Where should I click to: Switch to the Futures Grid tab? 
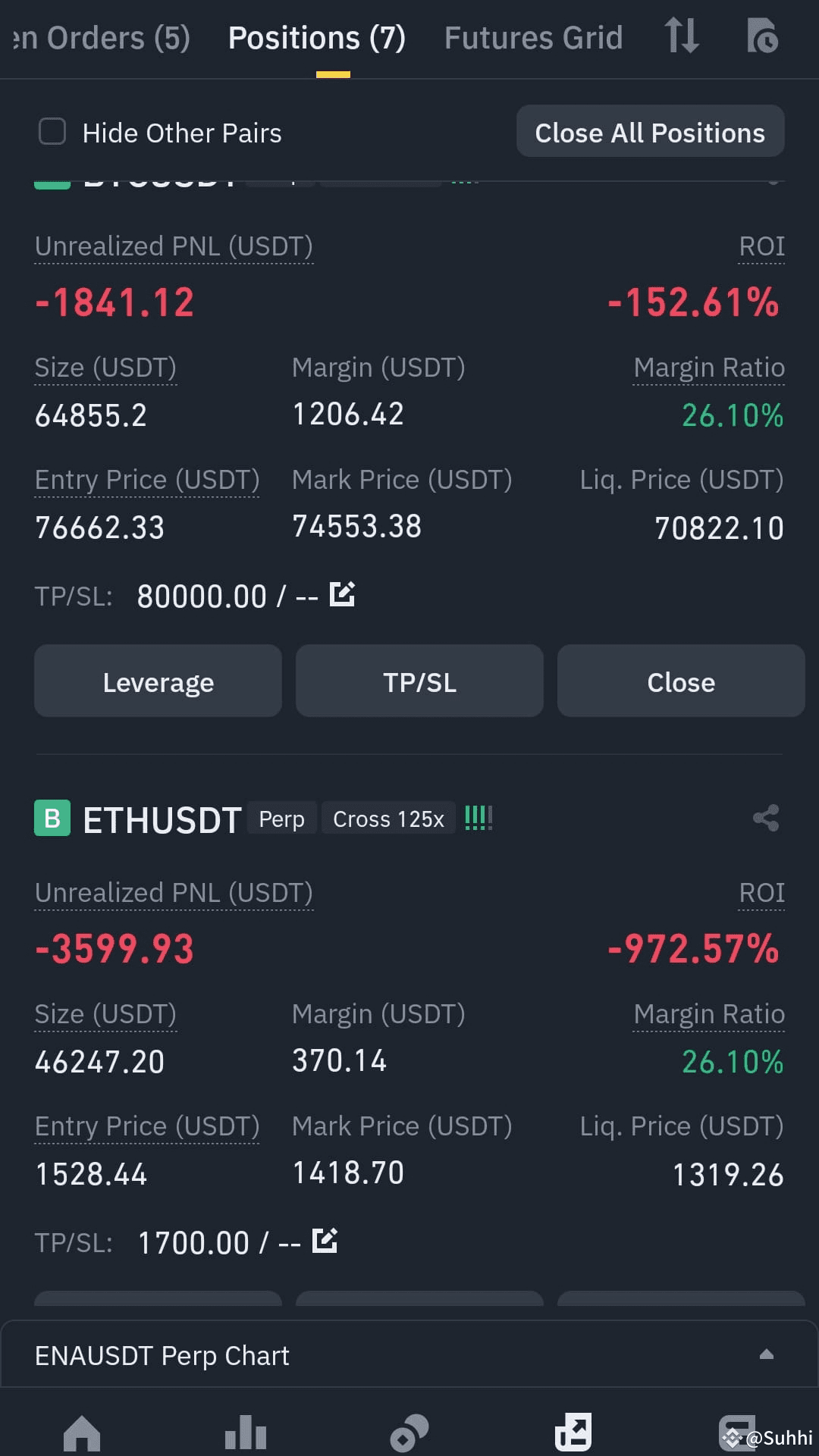pyautogui.click(x=533, y=38)
